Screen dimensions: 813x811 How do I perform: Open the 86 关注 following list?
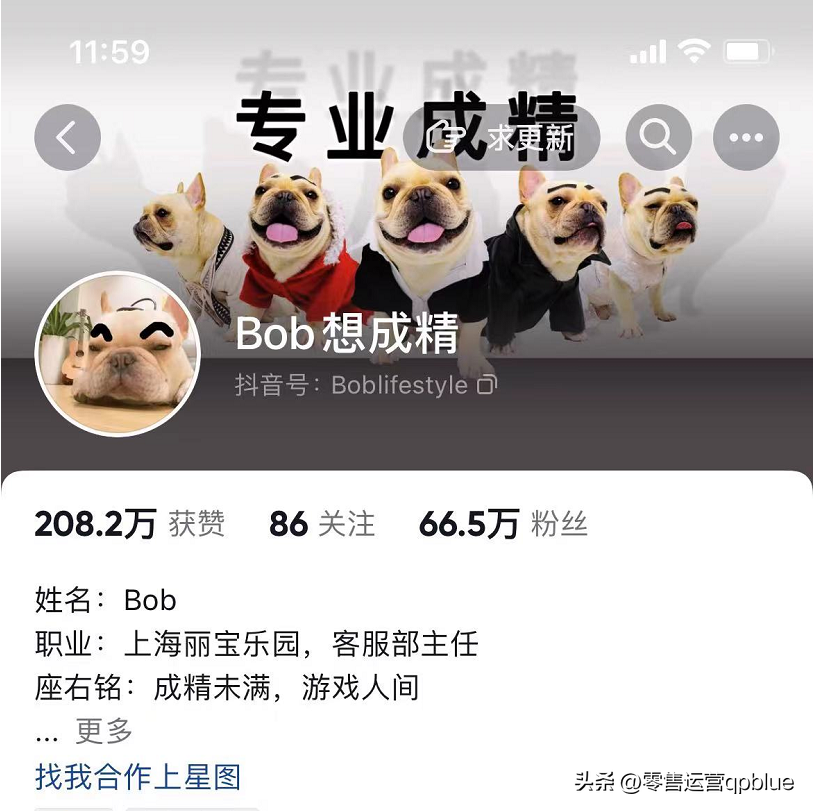(322, 523)
